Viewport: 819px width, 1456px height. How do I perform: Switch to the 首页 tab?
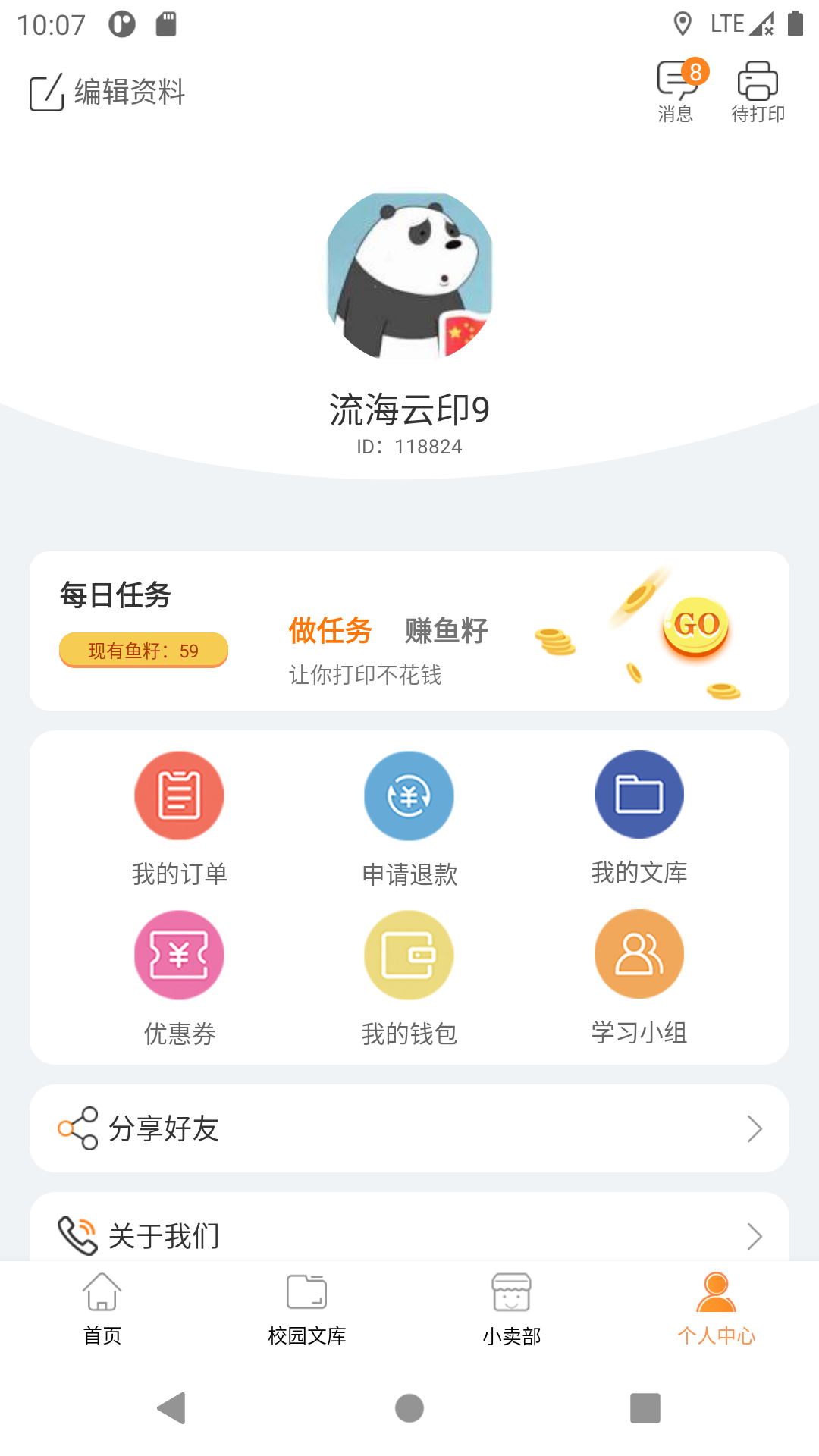coord(102,1308)
